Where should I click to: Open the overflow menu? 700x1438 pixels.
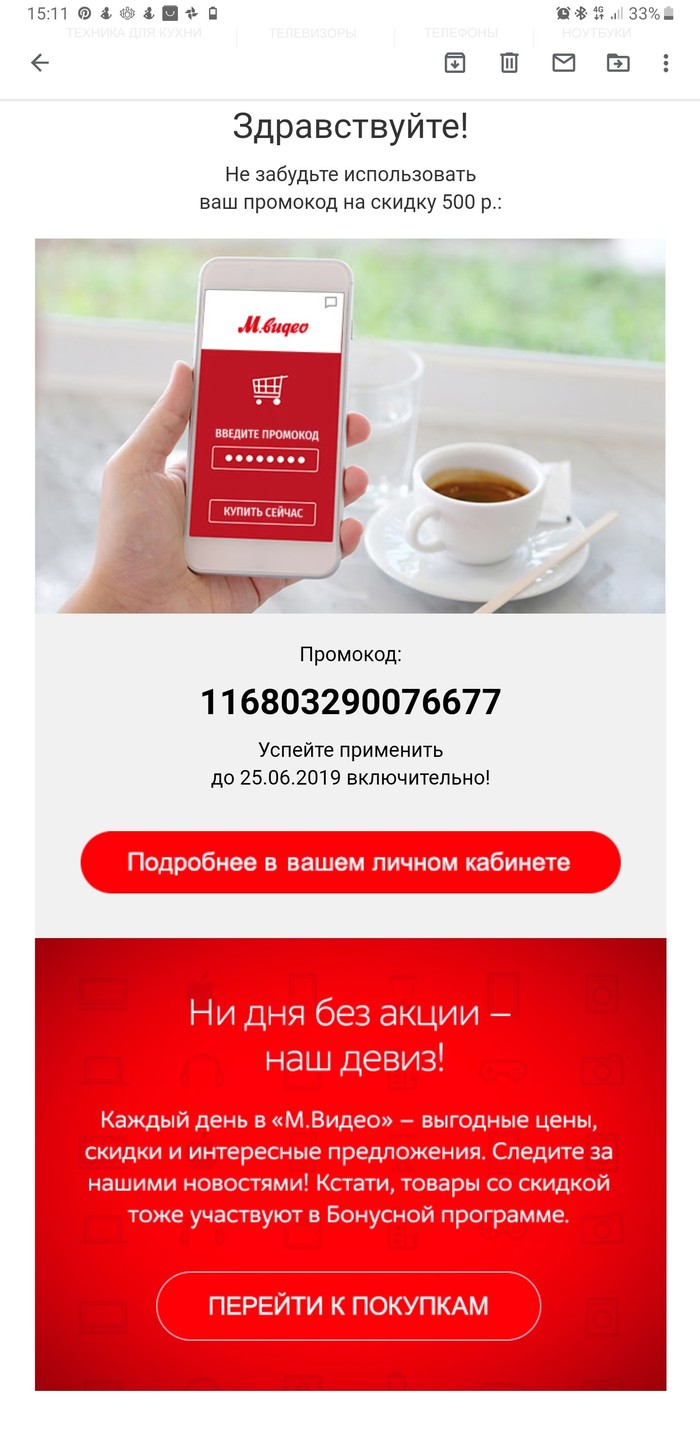(666, 63)
